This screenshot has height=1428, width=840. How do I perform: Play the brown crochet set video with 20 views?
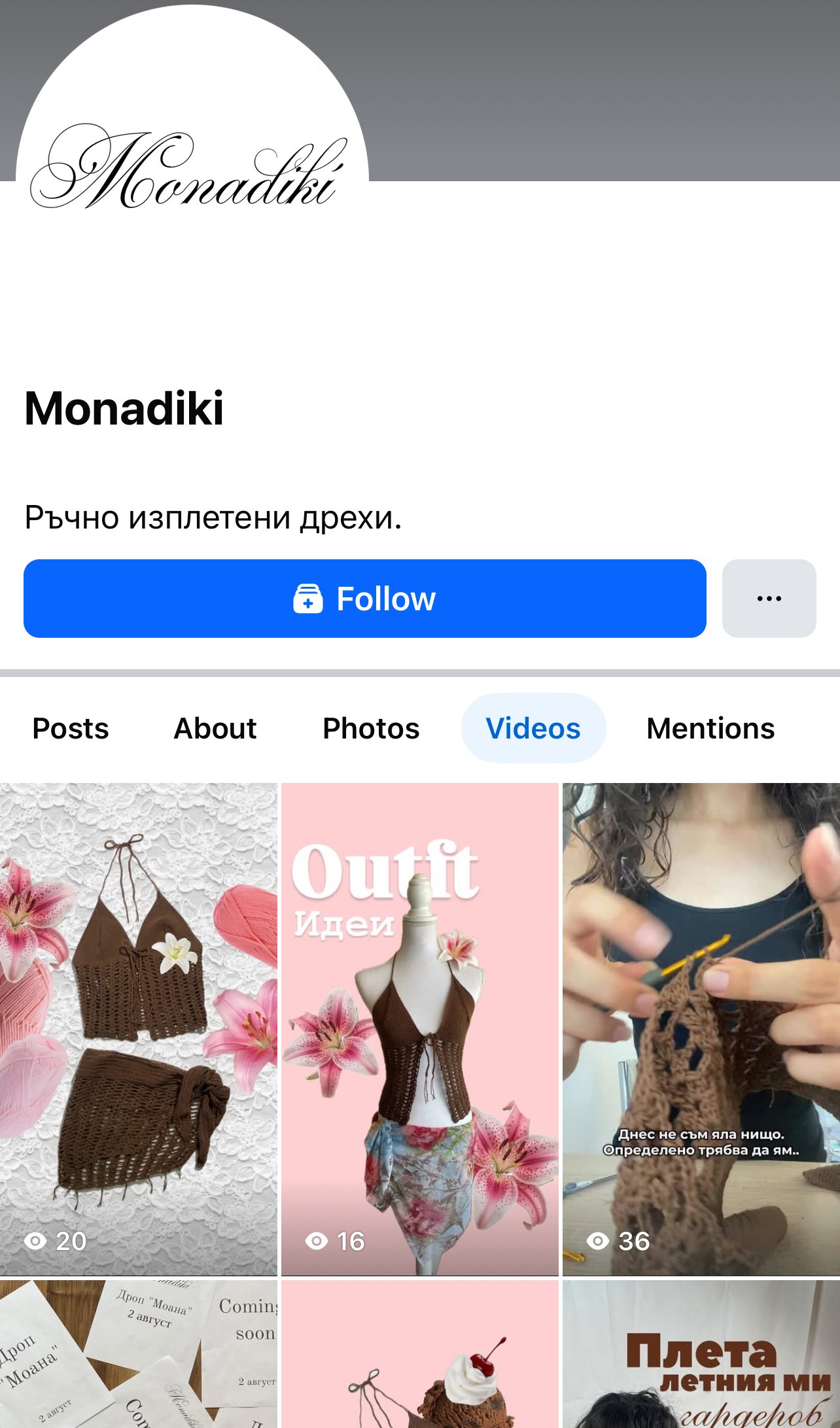139,1028
